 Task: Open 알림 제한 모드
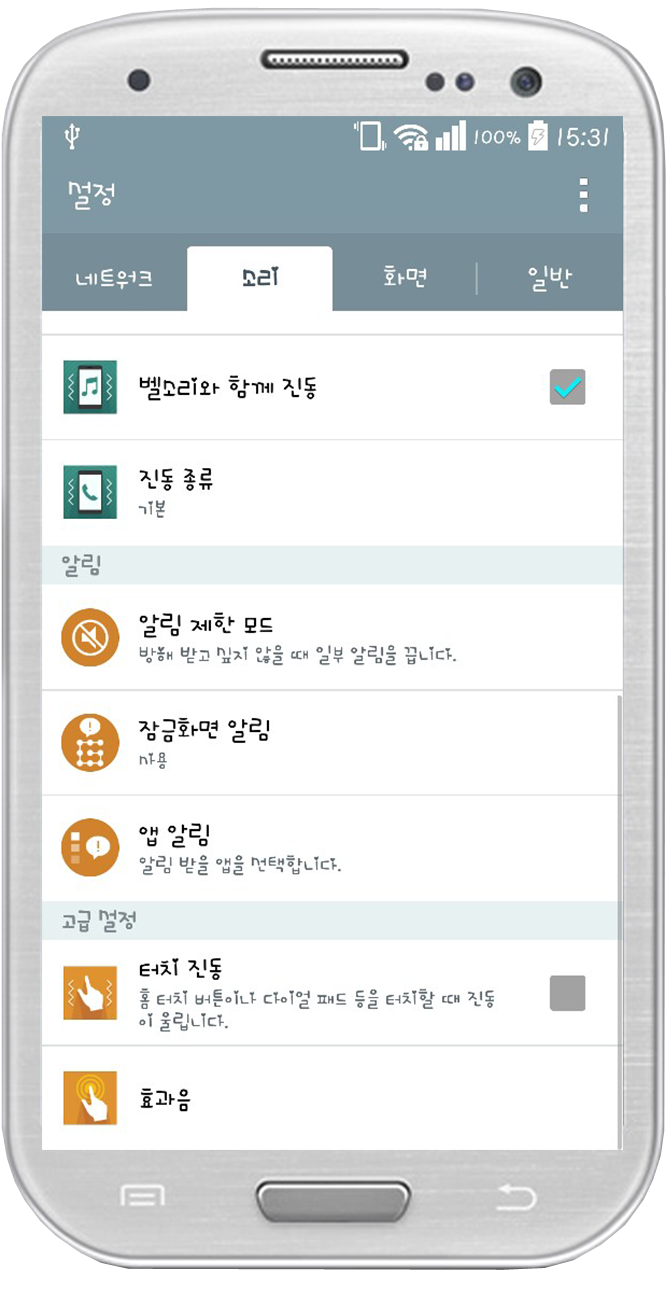coord(330,638)
